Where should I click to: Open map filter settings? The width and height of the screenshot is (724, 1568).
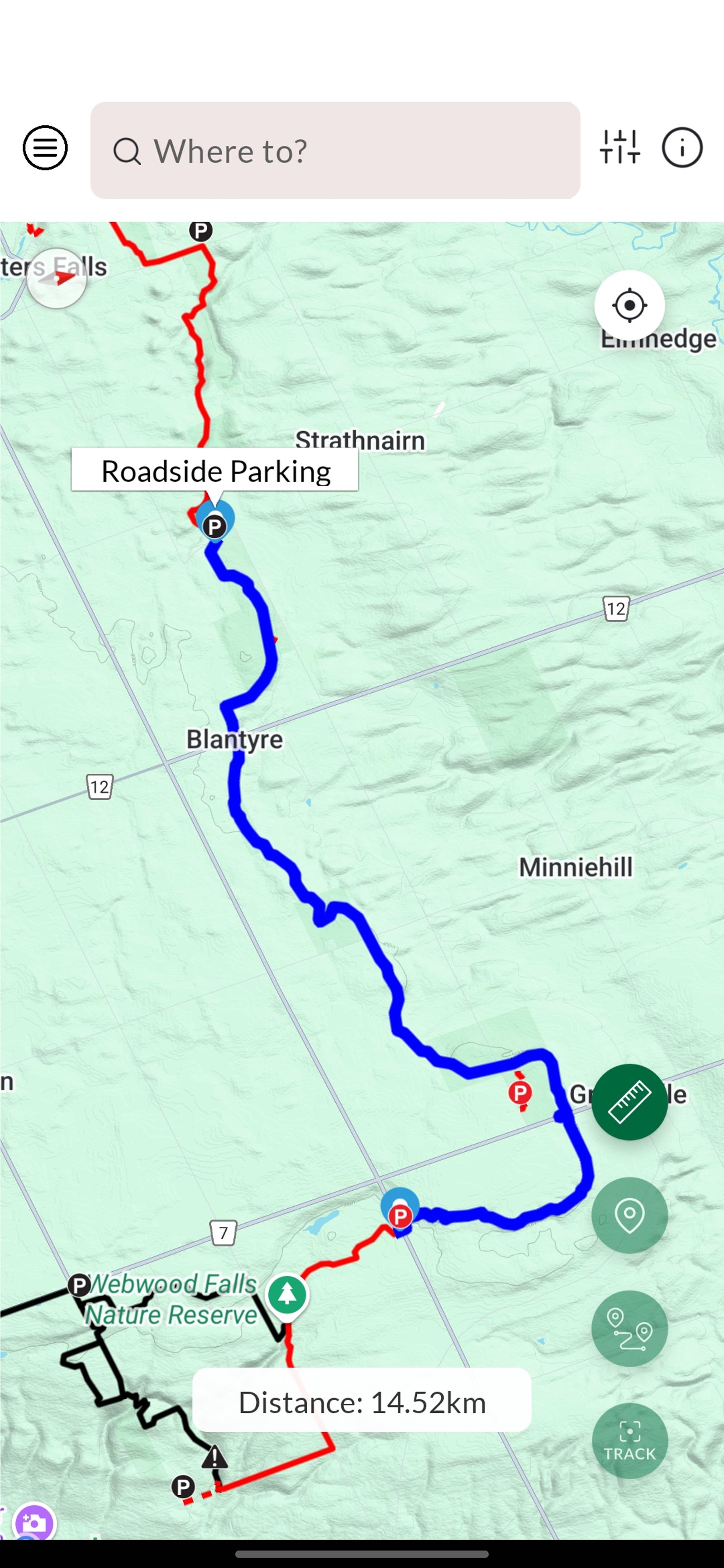[620, 147]
